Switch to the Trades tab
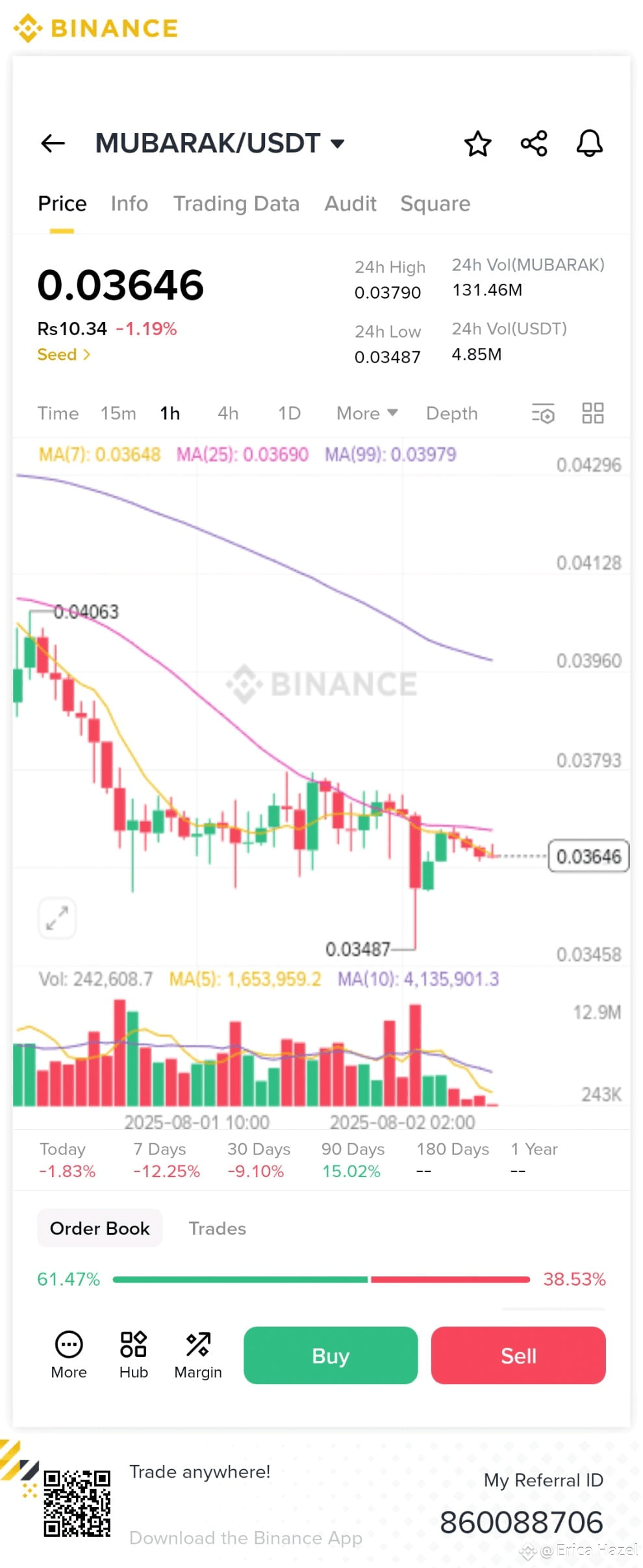The image size is (643, 1568). (x=217, y=1228)
